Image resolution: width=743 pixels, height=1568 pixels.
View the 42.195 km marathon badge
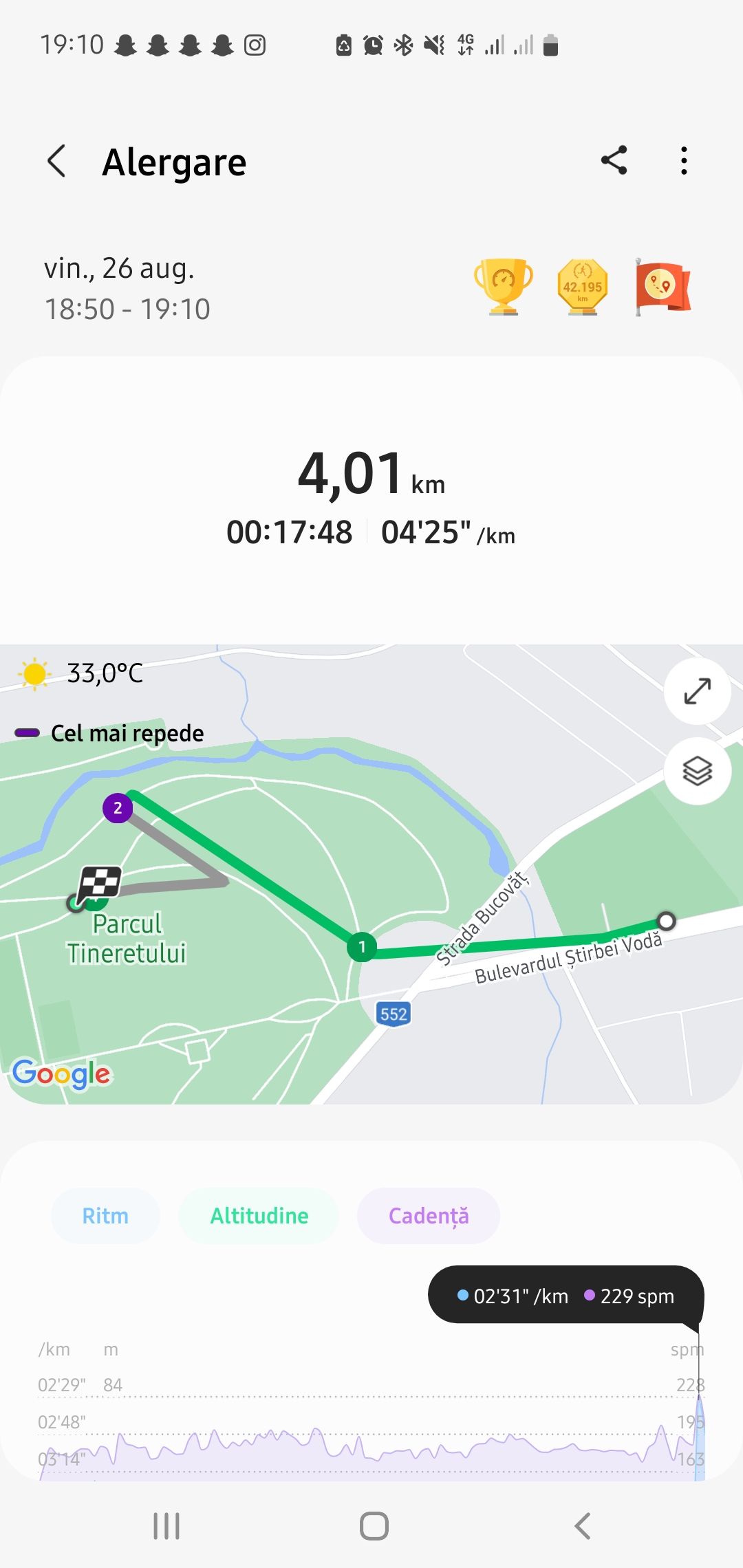coord(583,287)
